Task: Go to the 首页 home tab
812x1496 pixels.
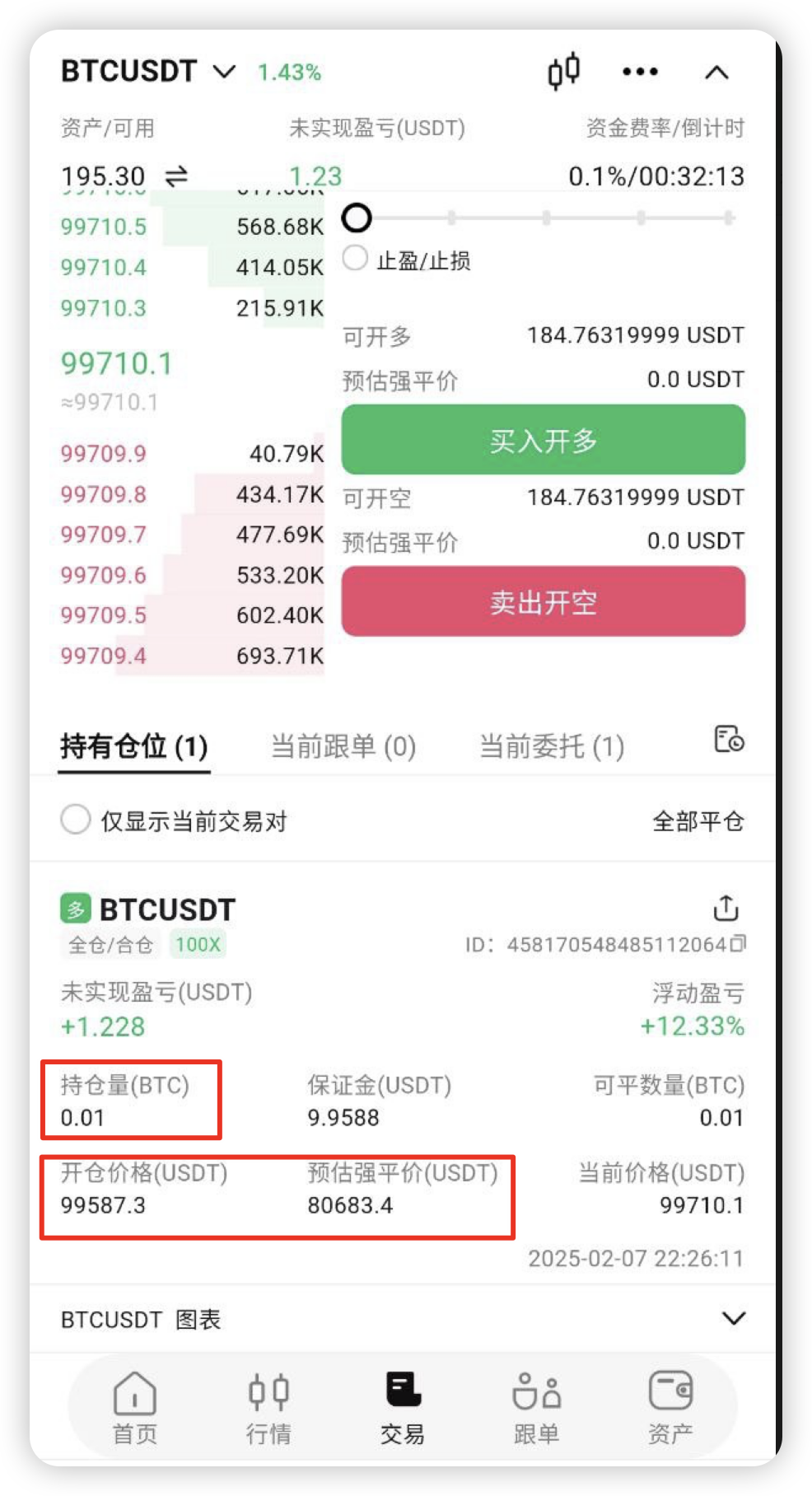Action: [x=135, y=1408]
